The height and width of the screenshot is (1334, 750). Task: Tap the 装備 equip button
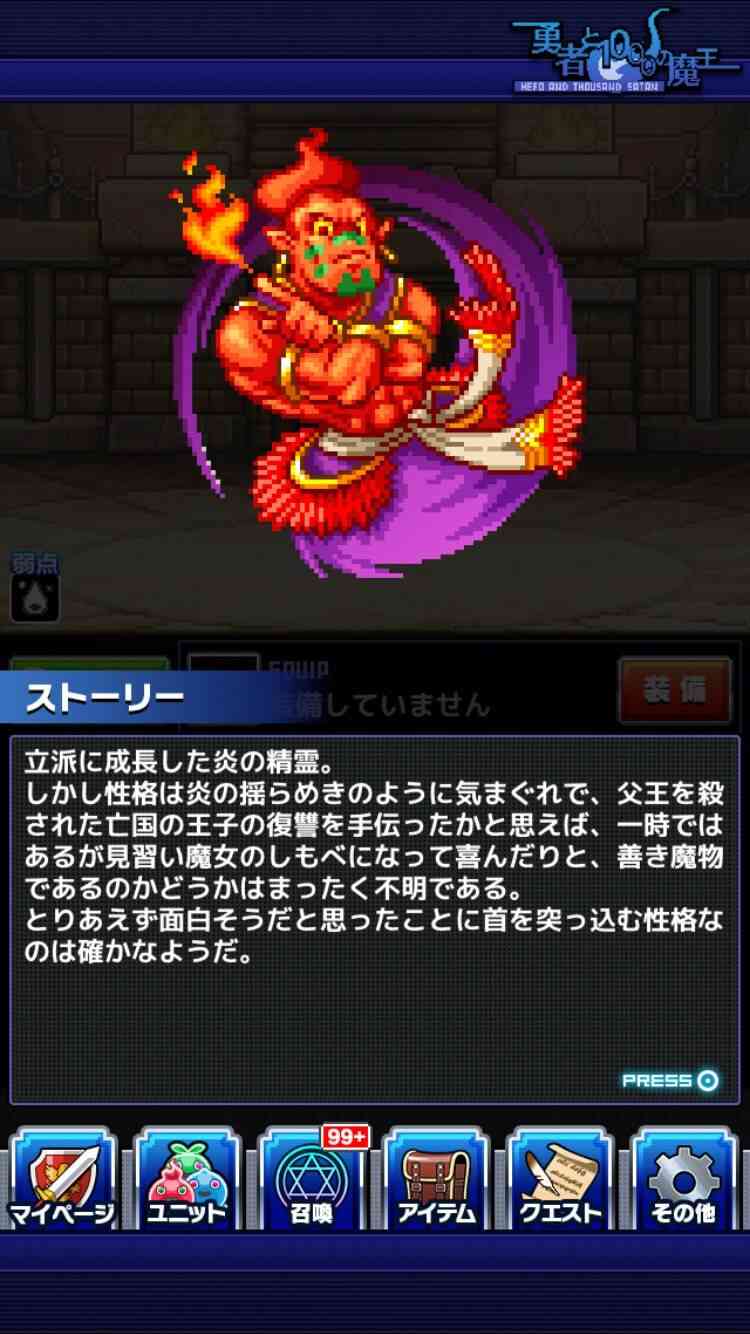[x=675, y=690]
